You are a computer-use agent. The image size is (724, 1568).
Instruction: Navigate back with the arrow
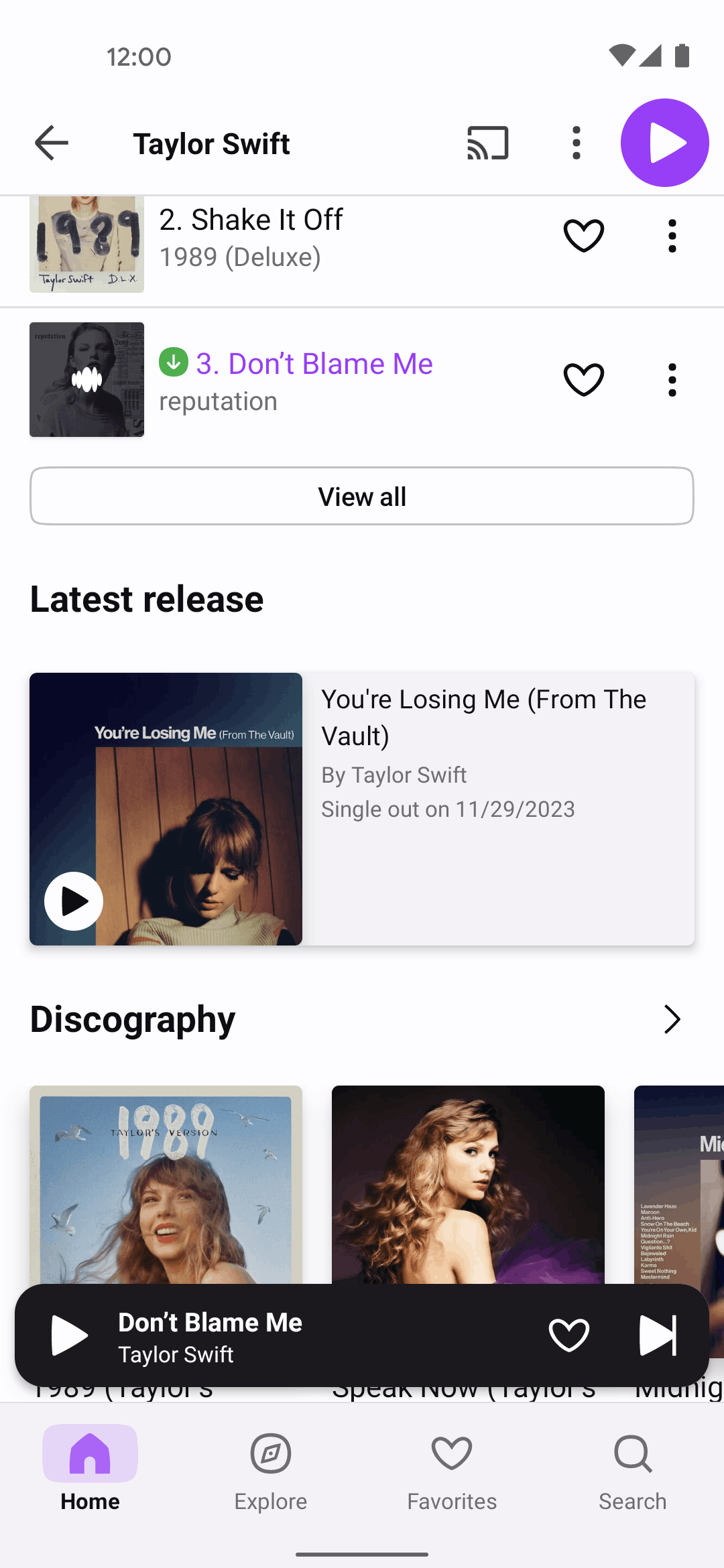(51, 142)
